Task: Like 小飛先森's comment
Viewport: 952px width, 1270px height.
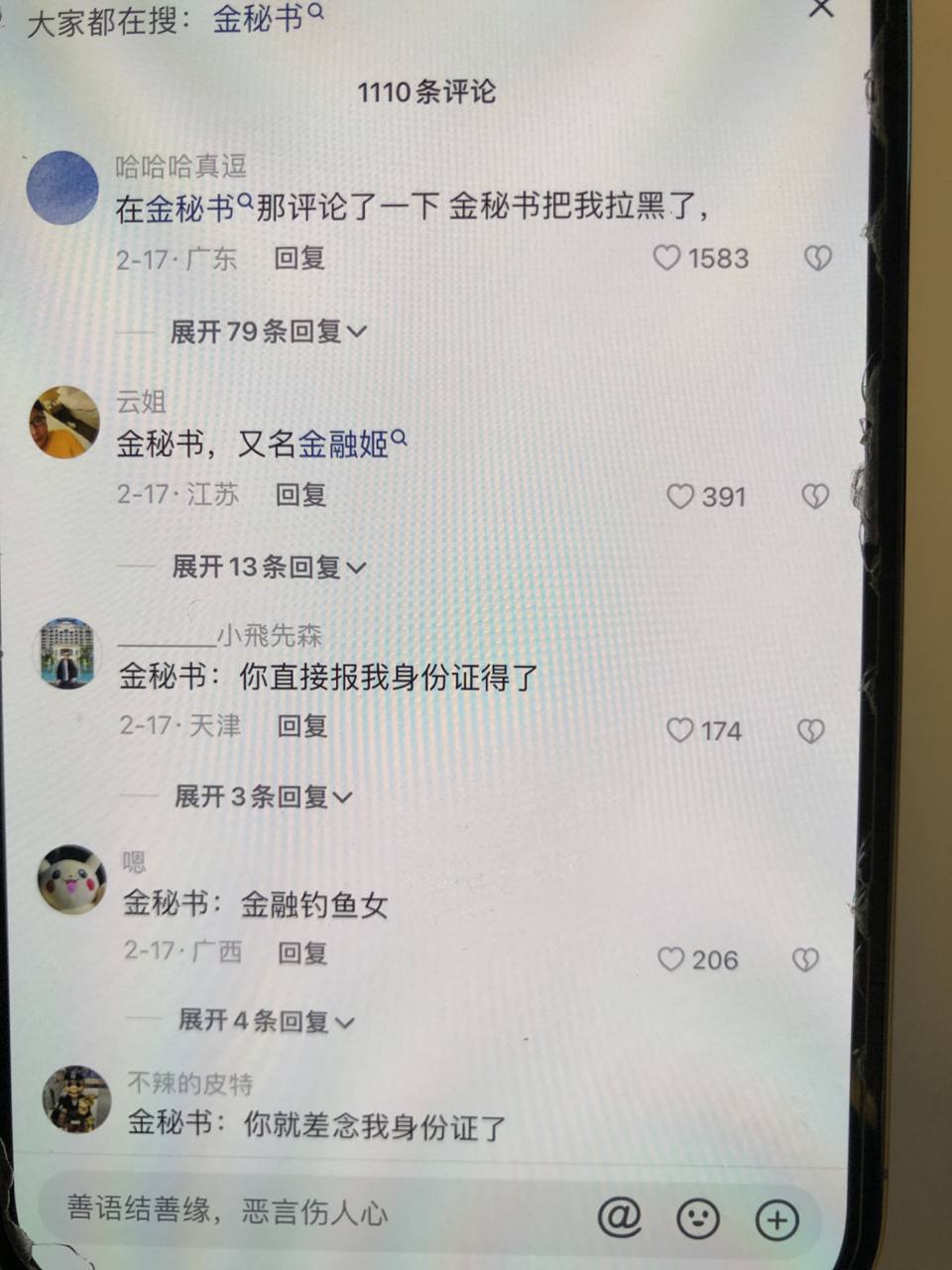Action: point(680,730)
